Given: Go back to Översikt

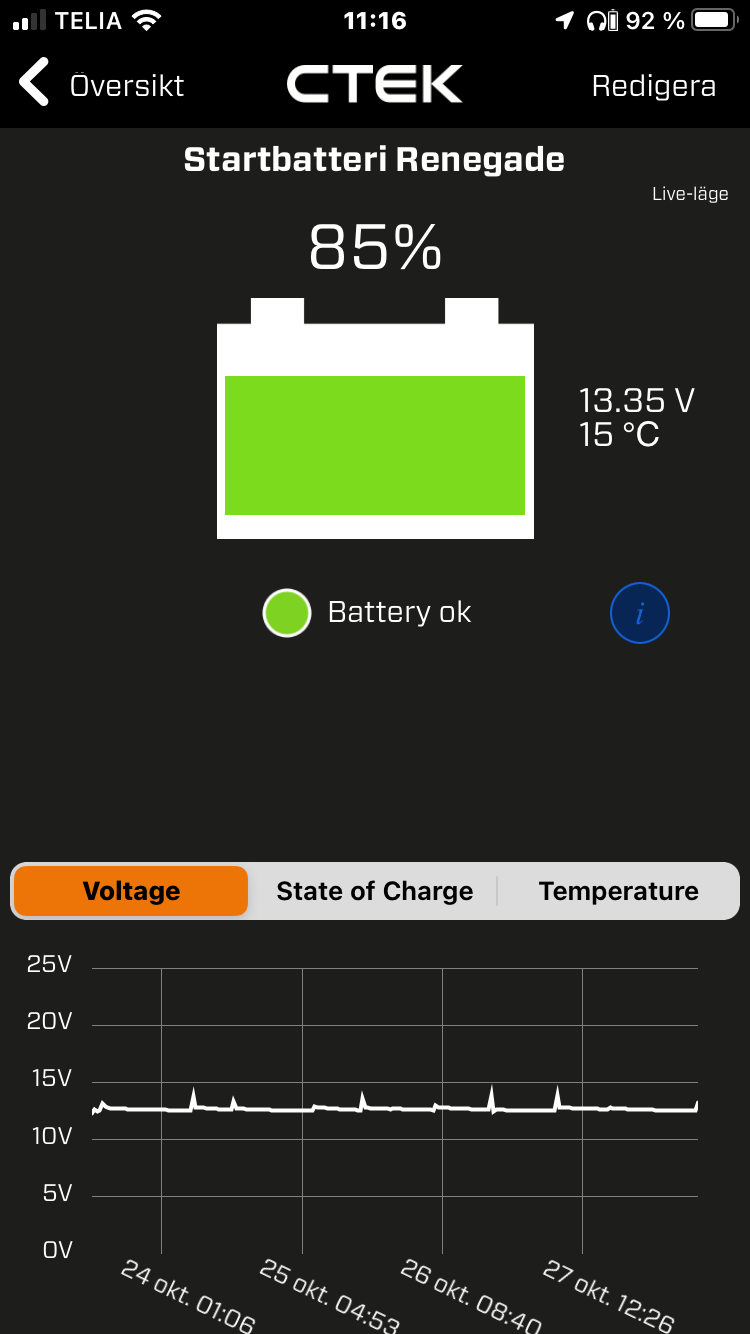Looking at the screenshot, I should 102,85.
